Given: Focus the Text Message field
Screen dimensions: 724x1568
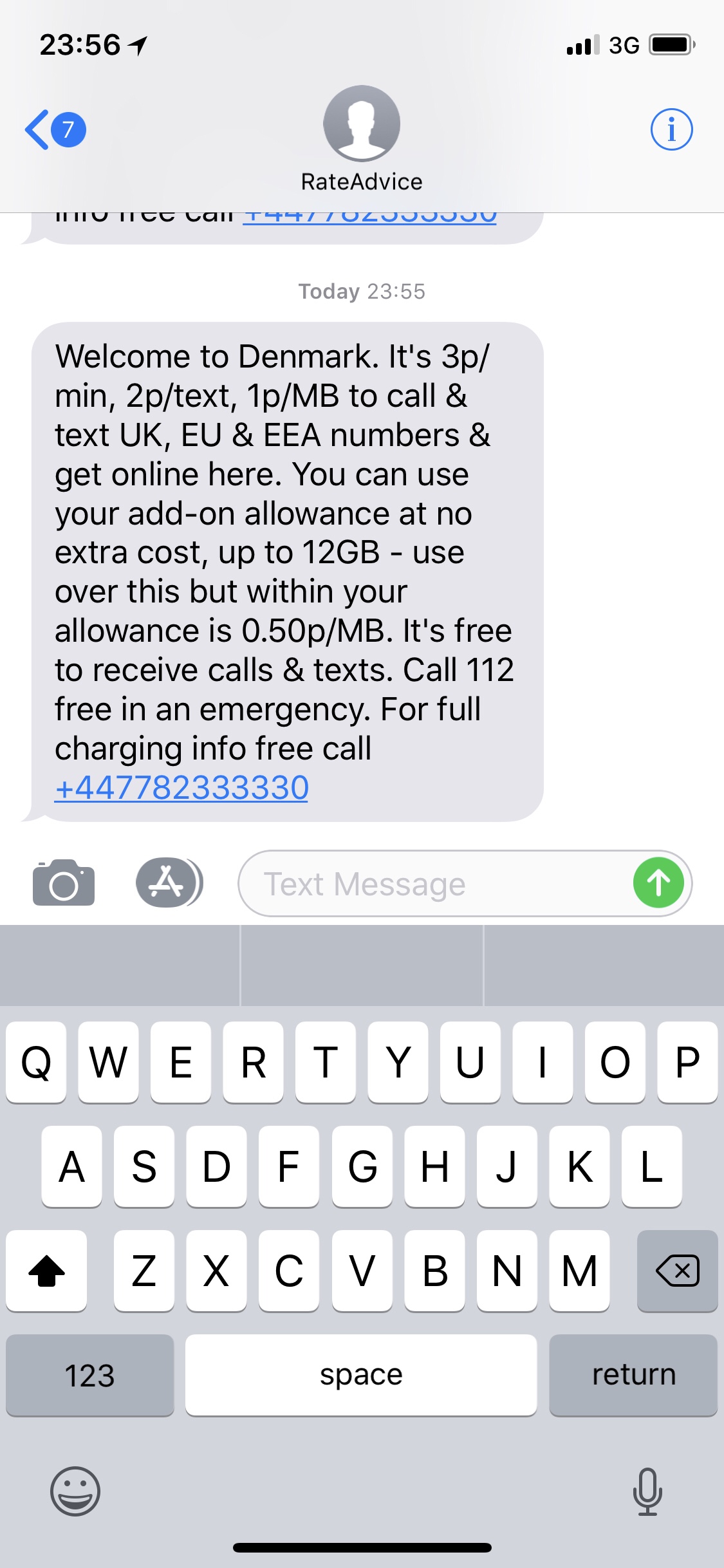Looking at the screenshot, I should [431, 884].
